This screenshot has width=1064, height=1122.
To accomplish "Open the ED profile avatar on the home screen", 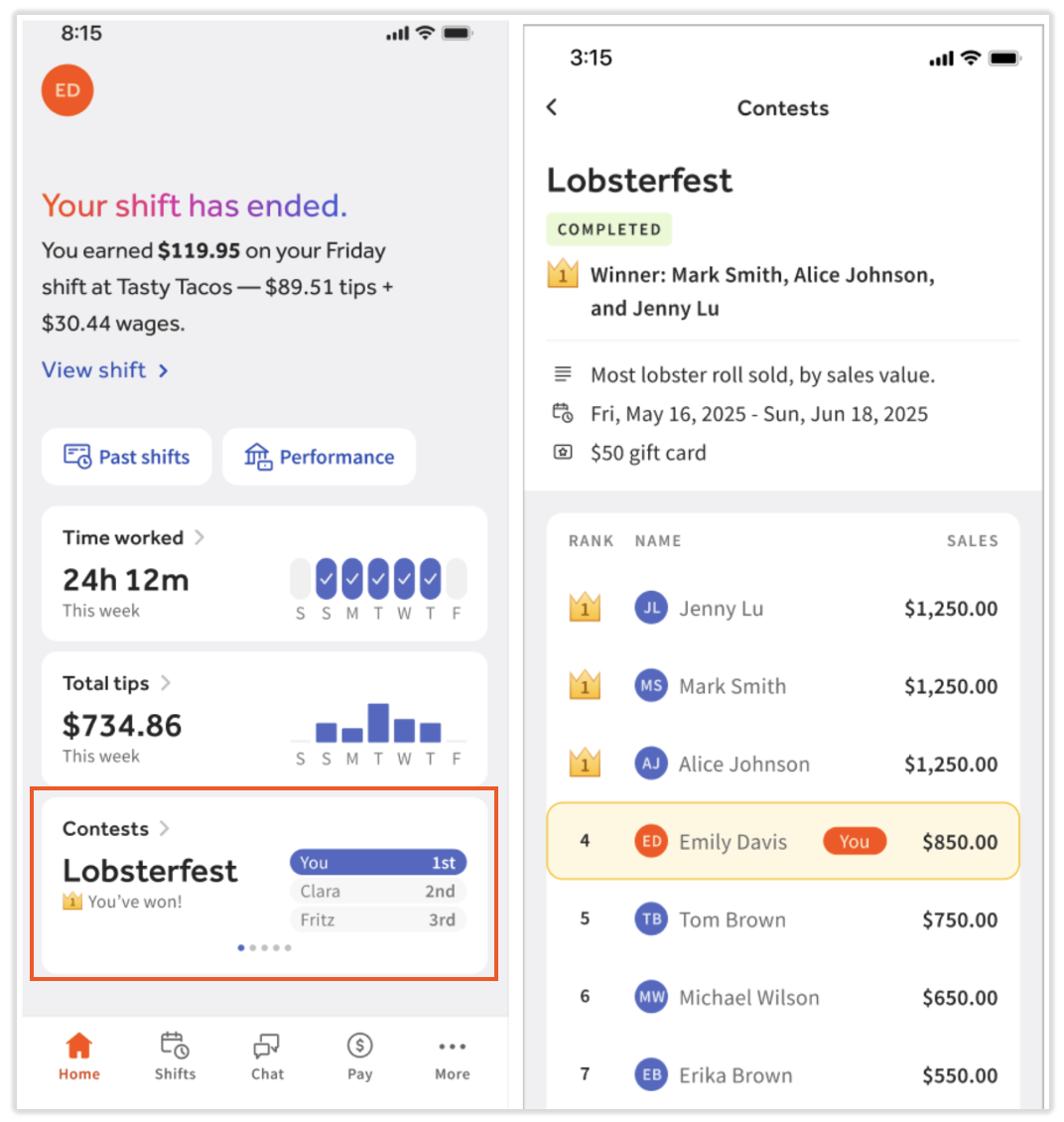I will coord(67,90).
